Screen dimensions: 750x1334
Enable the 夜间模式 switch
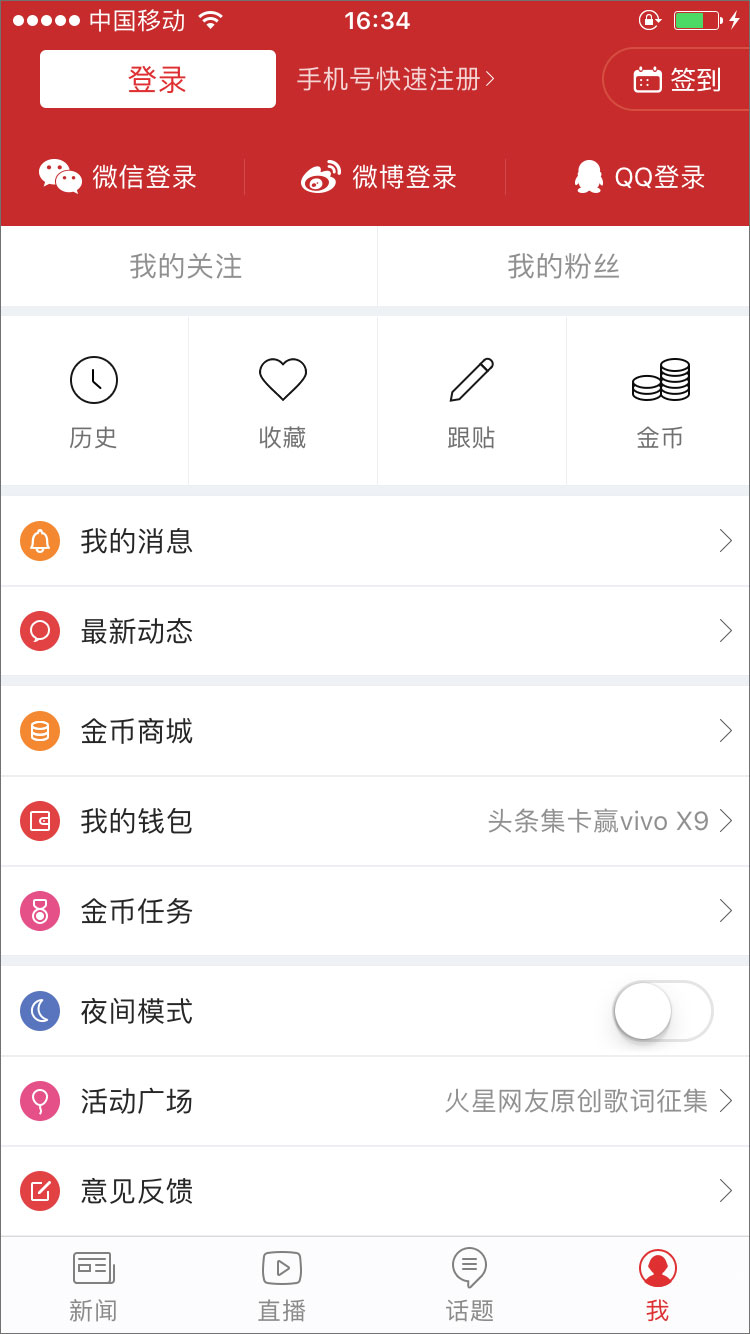[x=662, y=1011]
